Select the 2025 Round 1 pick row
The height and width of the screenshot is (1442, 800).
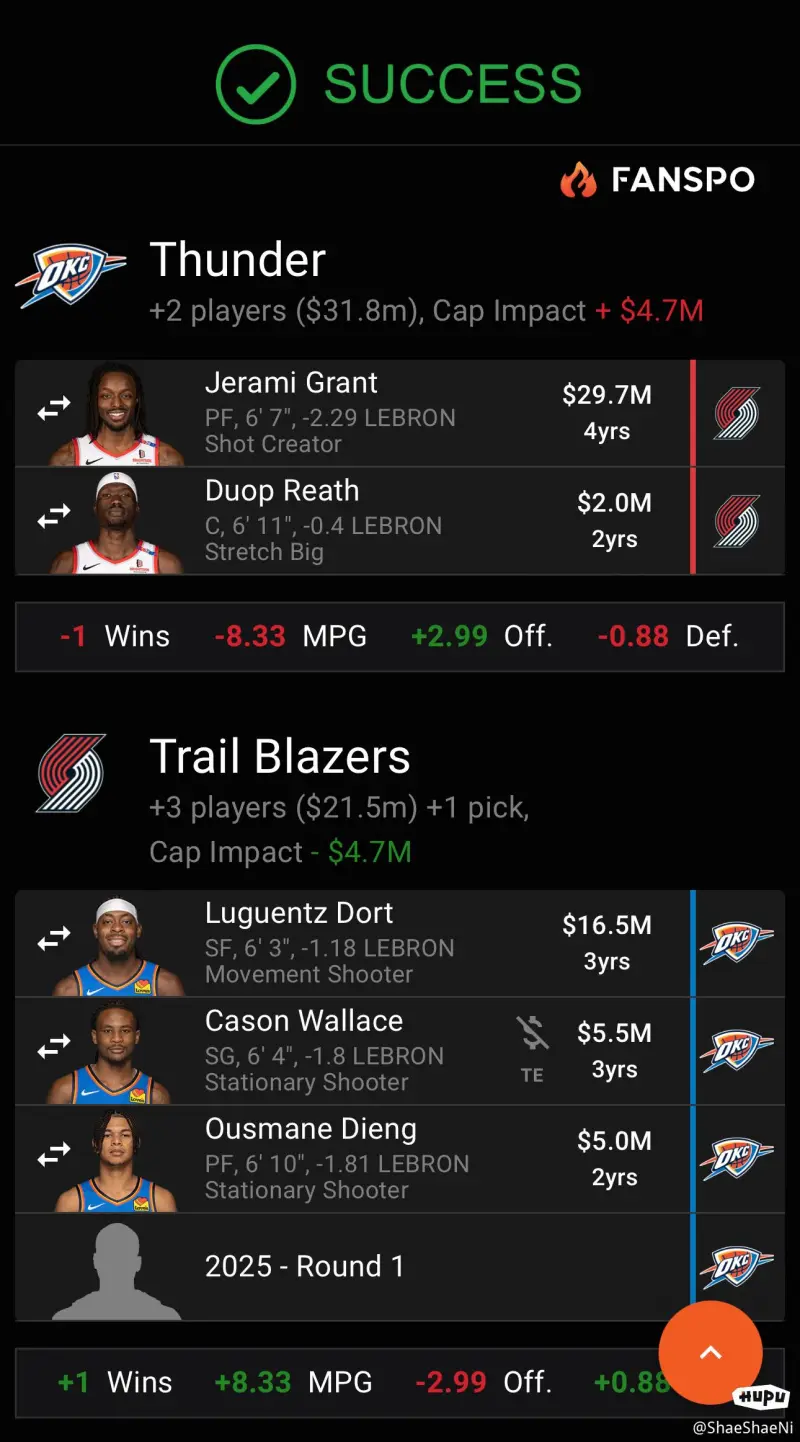pos(330,1267)
